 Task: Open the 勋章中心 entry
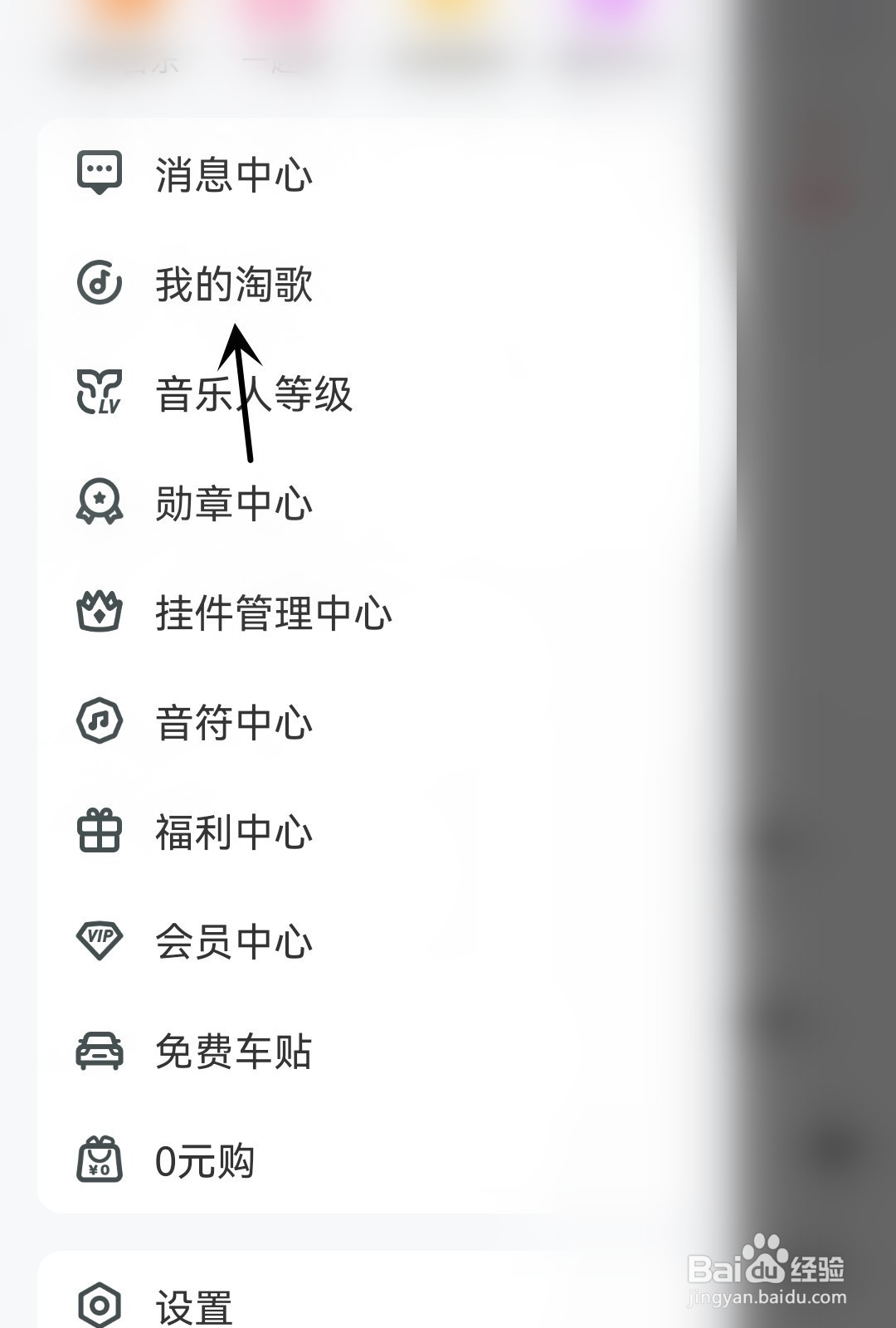click(235, 502)
